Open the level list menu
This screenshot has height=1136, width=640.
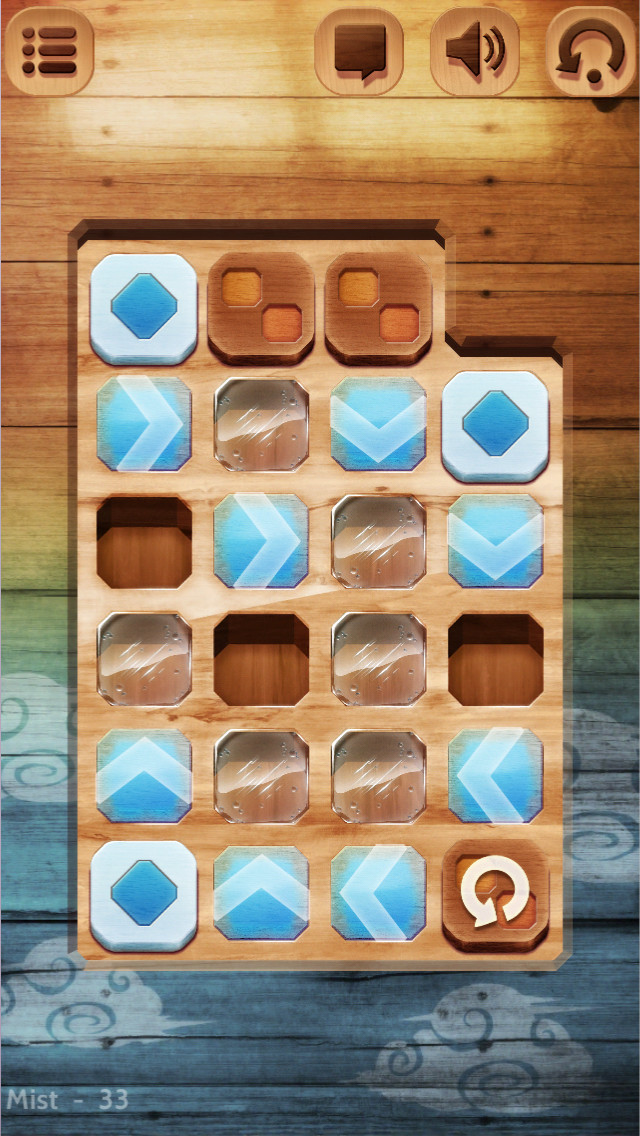(49, 51)
